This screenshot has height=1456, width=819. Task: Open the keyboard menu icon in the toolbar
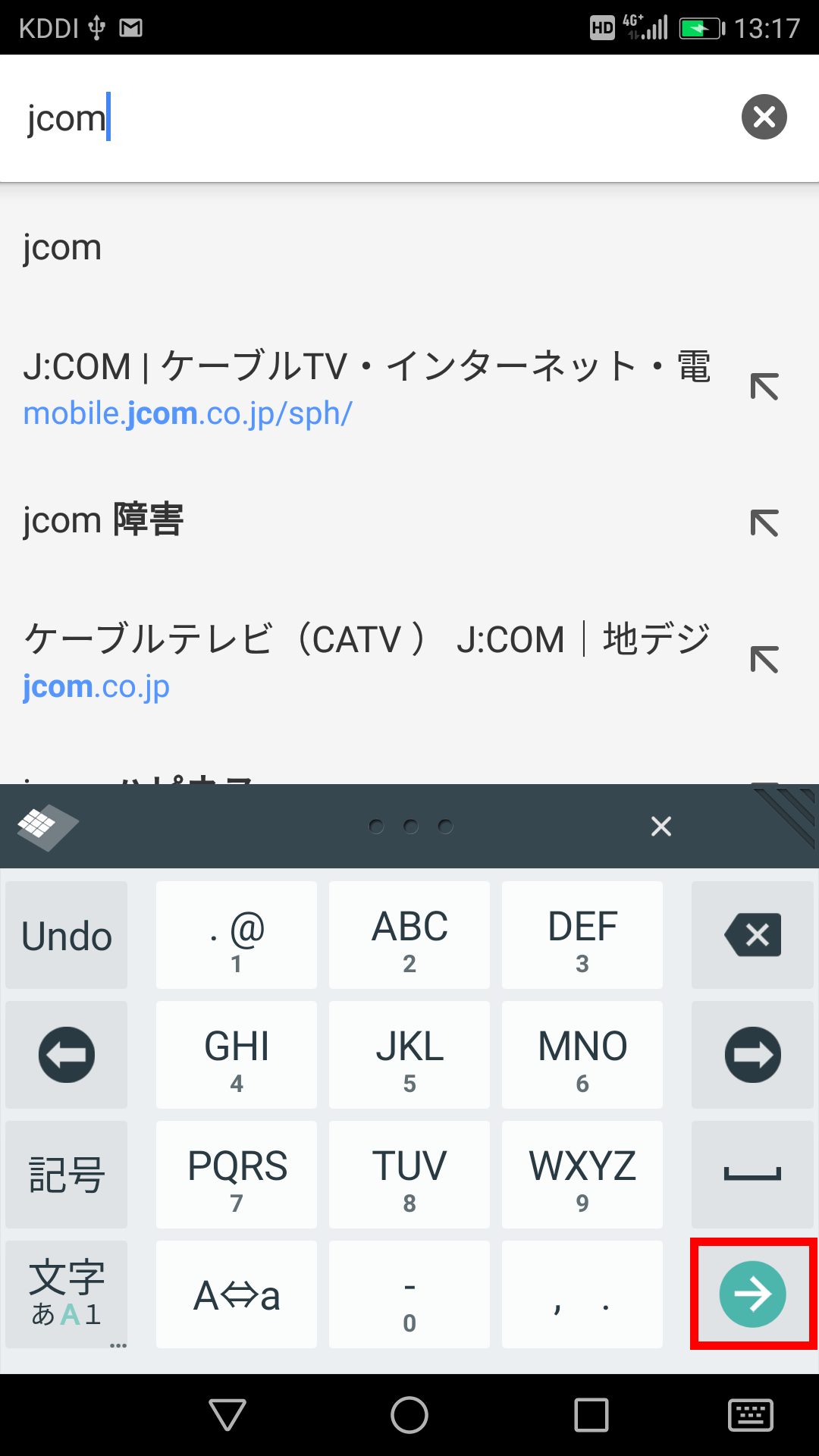pyautogui.click(x=47, y=827)
